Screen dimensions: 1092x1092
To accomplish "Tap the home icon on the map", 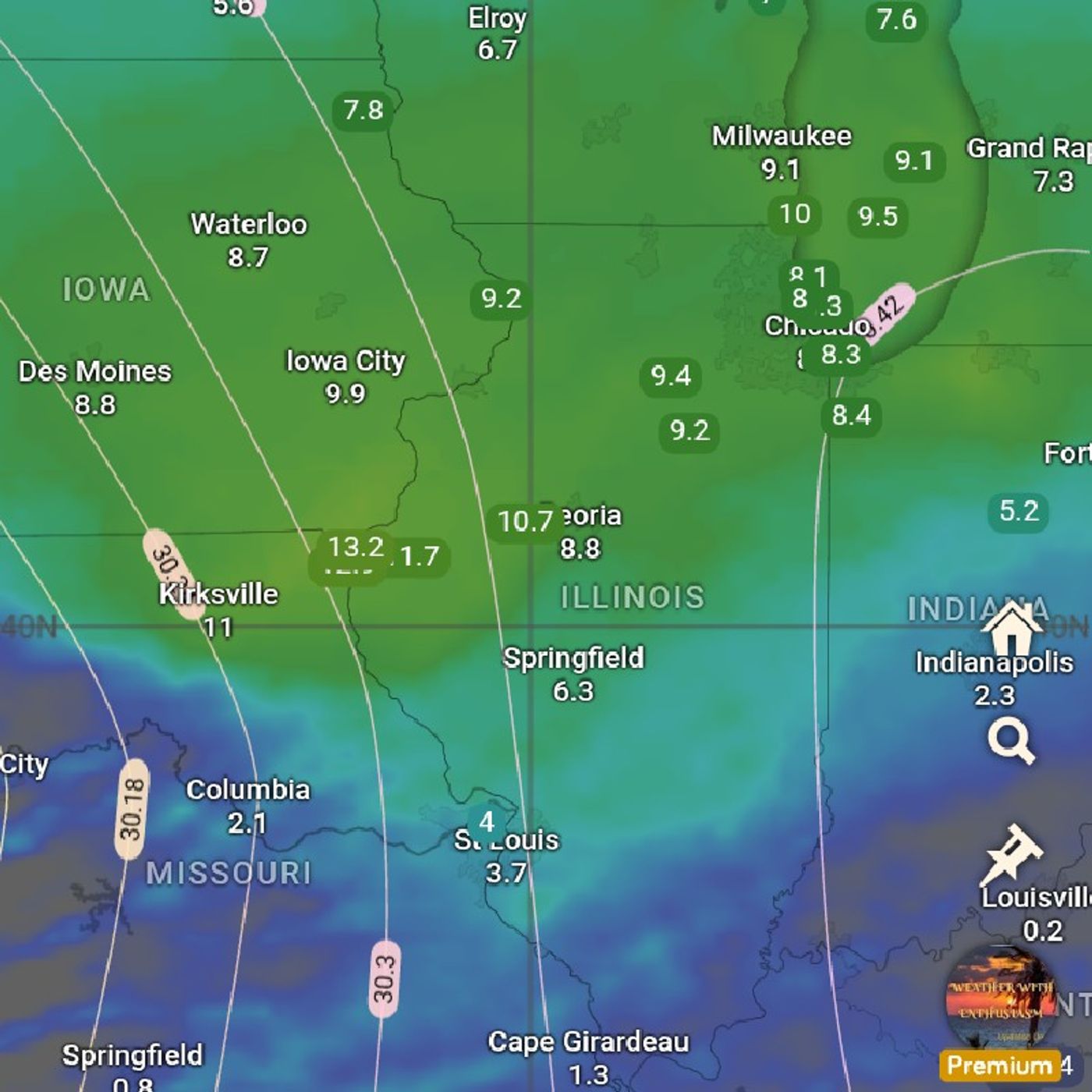I will [1012, 629].
